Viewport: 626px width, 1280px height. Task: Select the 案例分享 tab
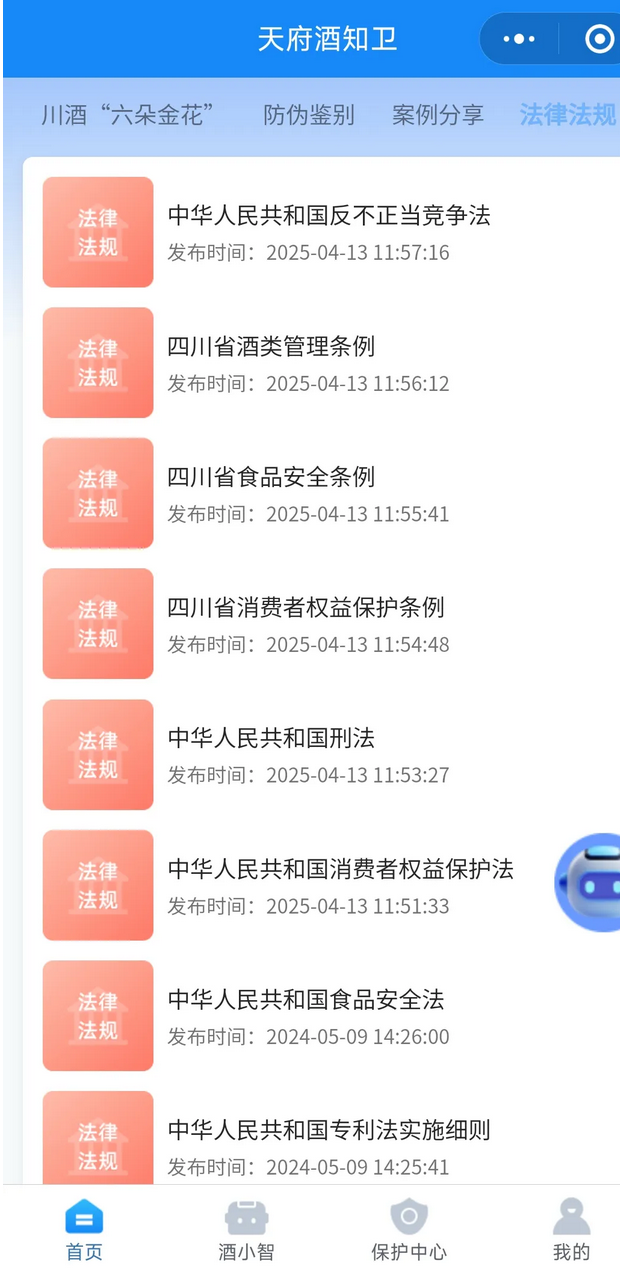[438, 115]
